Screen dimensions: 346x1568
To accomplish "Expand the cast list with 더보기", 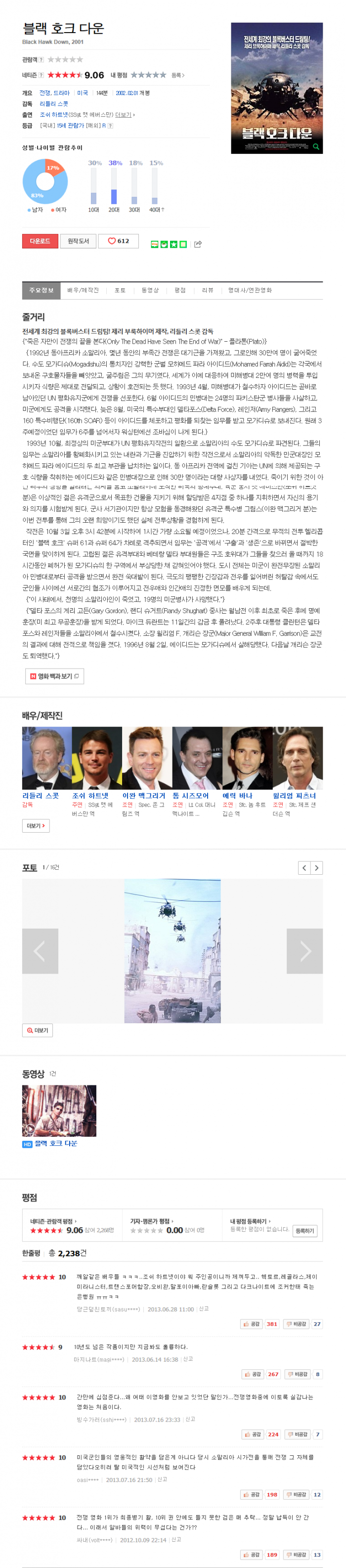I will point(35,826).
